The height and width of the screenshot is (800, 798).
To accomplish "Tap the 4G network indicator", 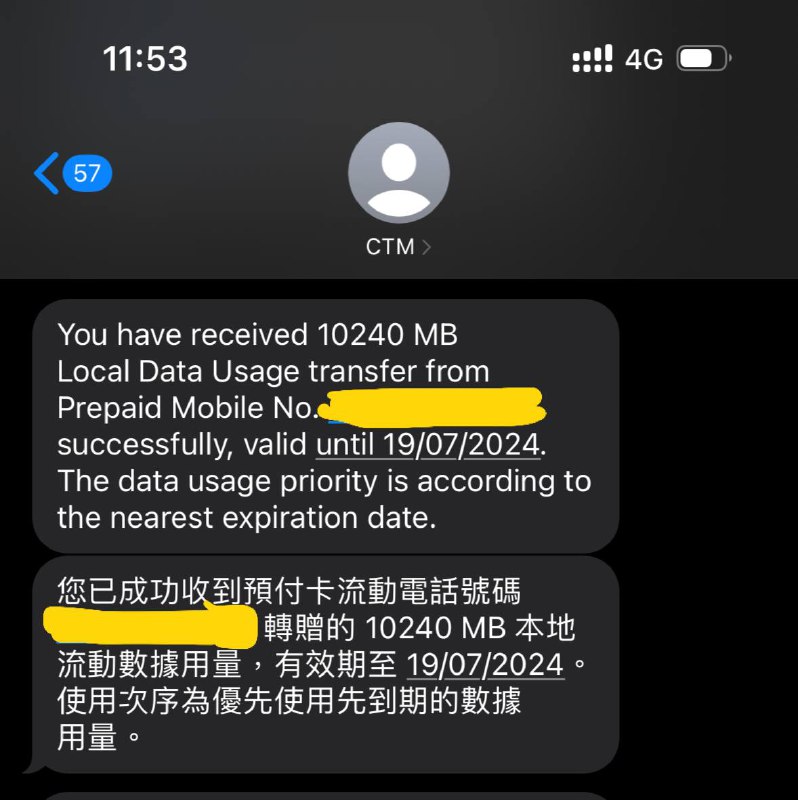I will 645,59.
